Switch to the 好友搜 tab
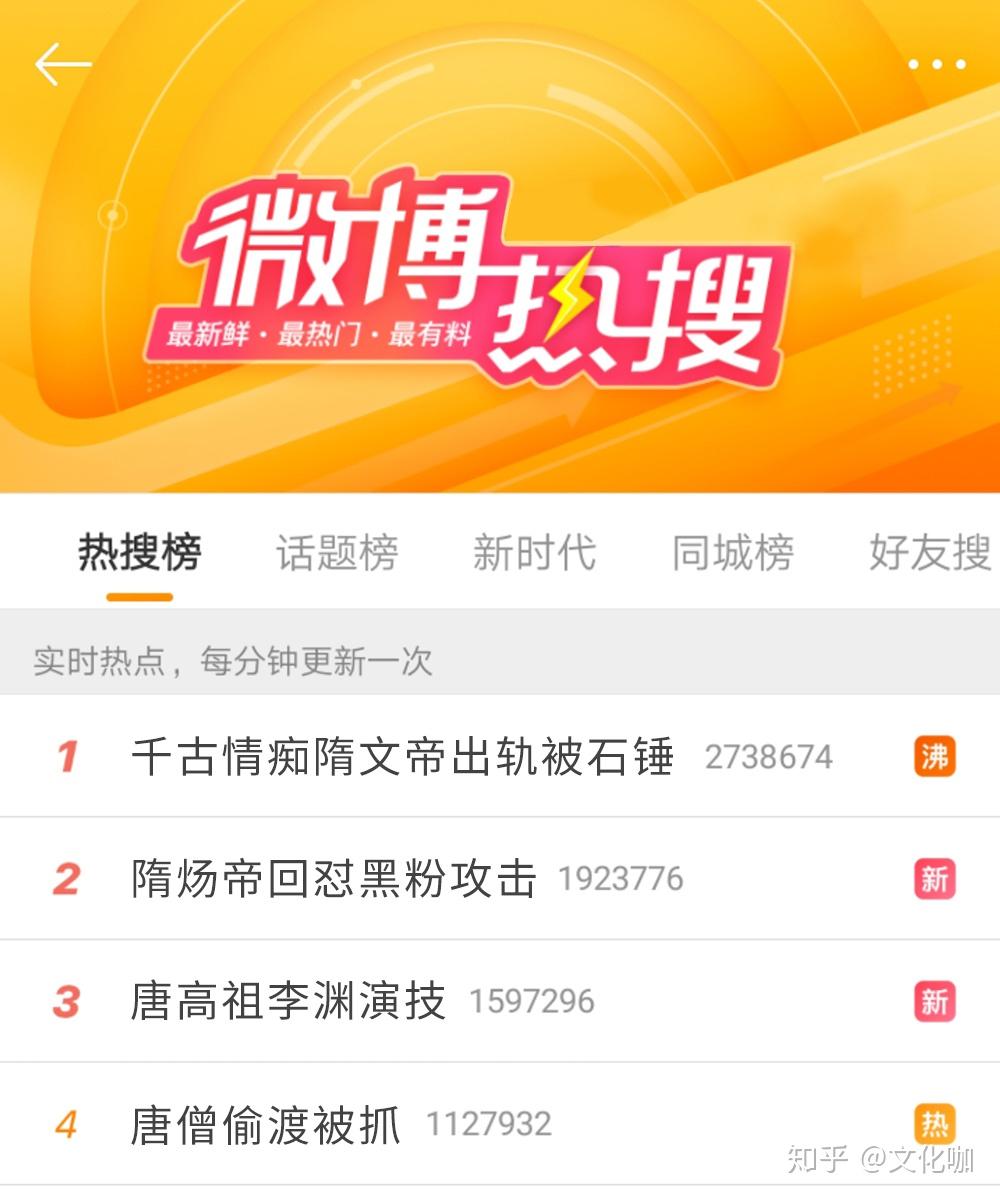Viewport: 1000px width, 1200px height. click(927, 555)
